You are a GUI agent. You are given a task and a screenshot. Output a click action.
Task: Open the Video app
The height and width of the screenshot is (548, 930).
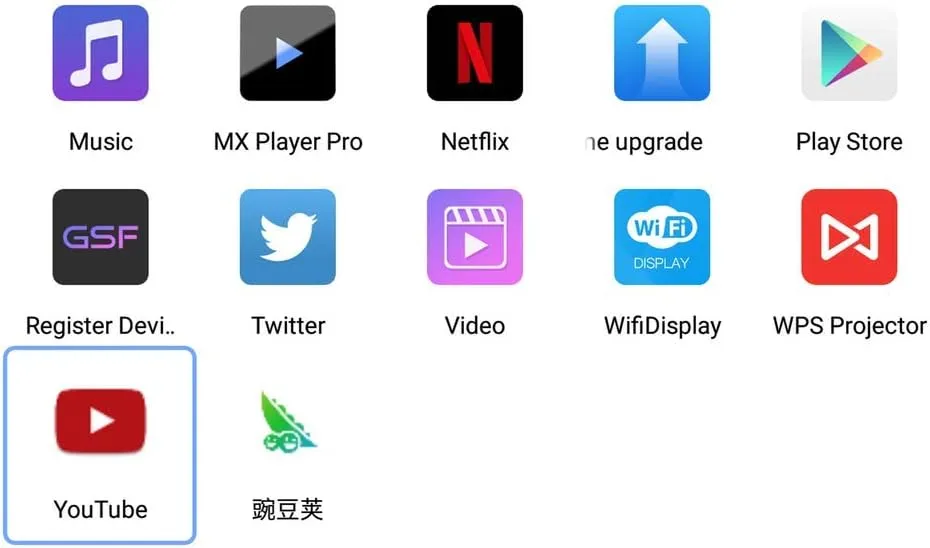475,237
